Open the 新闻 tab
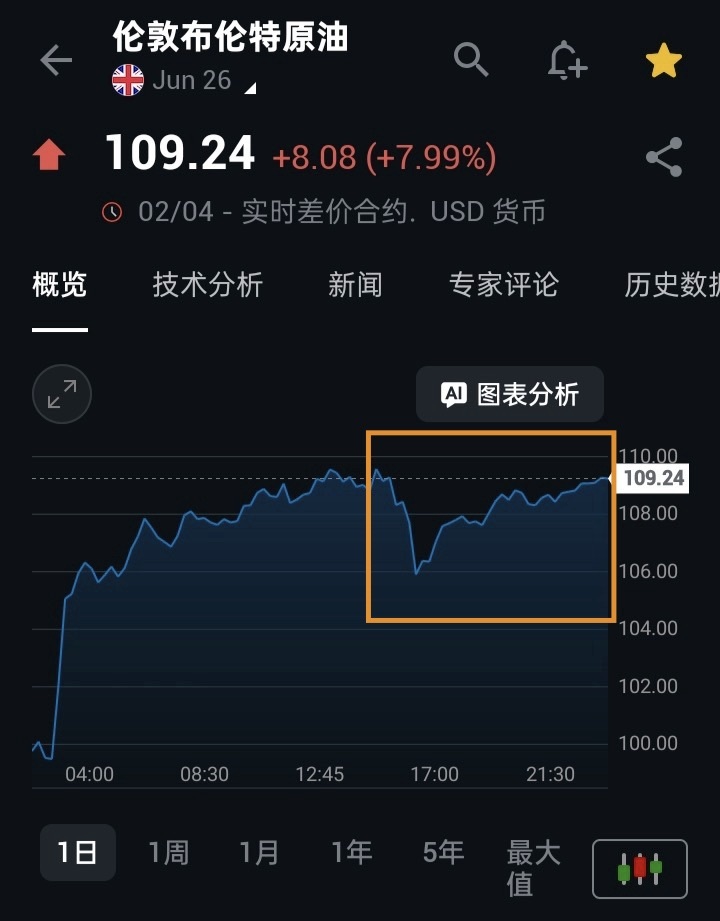This screenshot has height=921, width=720. [x=355, y=285]
